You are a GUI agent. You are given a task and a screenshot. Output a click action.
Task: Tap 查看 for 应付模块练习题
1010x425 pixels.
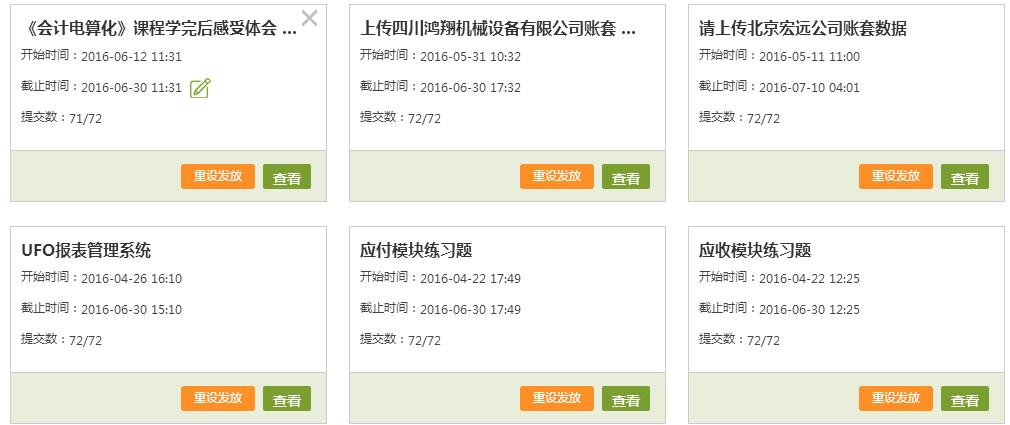tap(626, 400)
